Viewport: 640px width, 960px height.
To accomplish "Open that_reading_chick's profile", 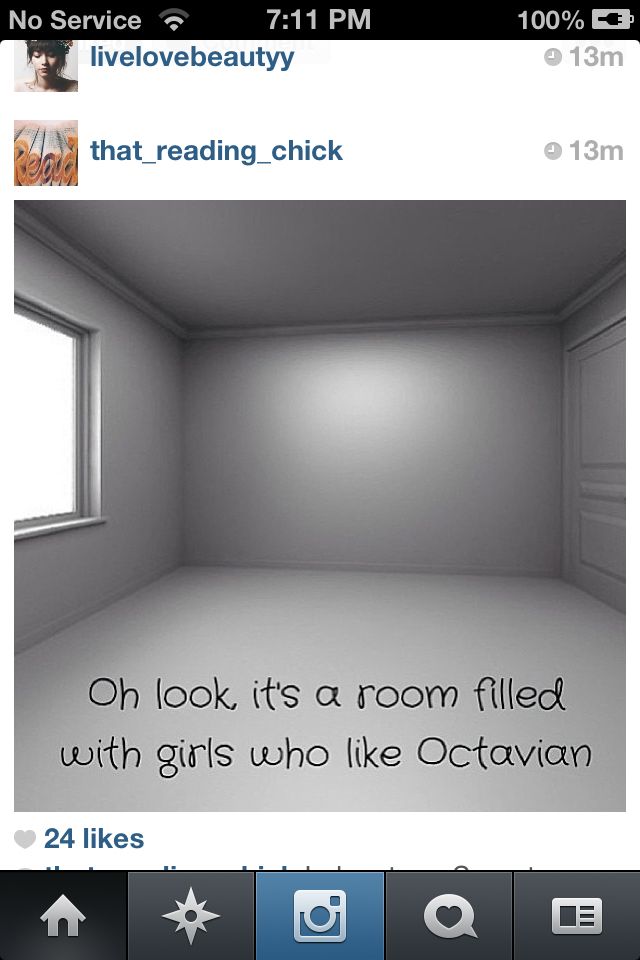I will pos(216,151).
